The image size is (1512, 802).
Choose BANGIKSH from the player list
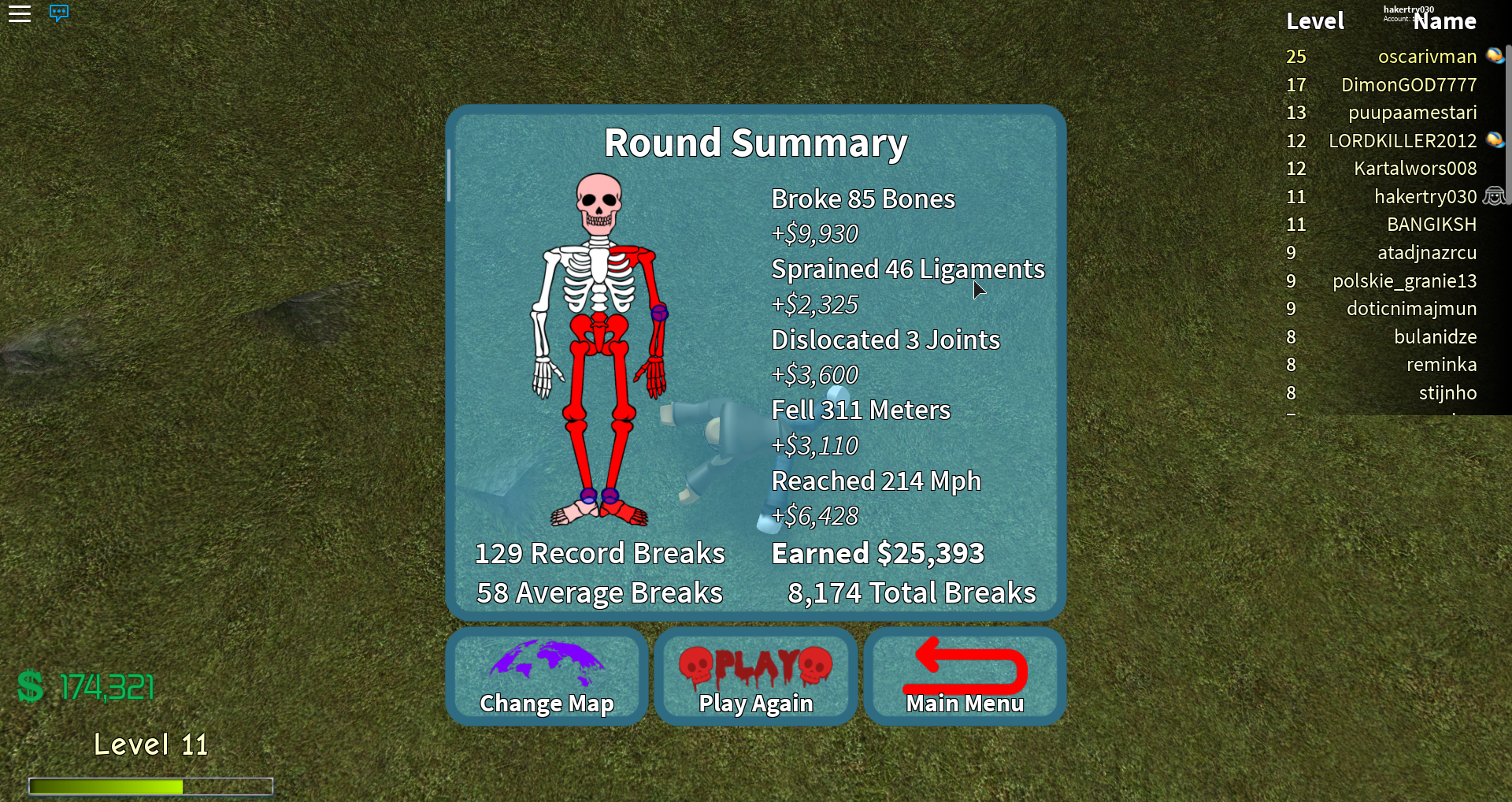[1431, 225]
